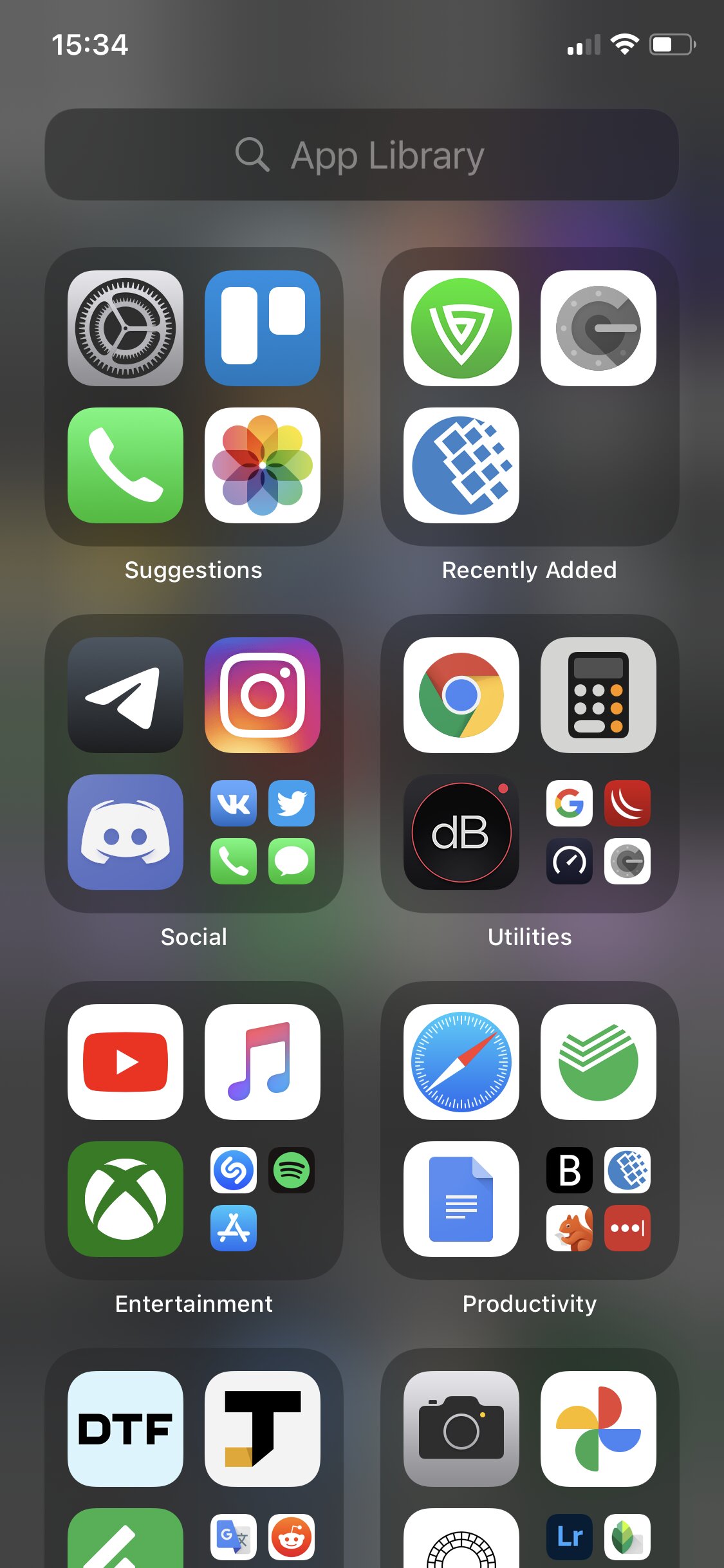The image size is (724, 1568).
Task: Launch Instagram
Action: pos(263,695)
